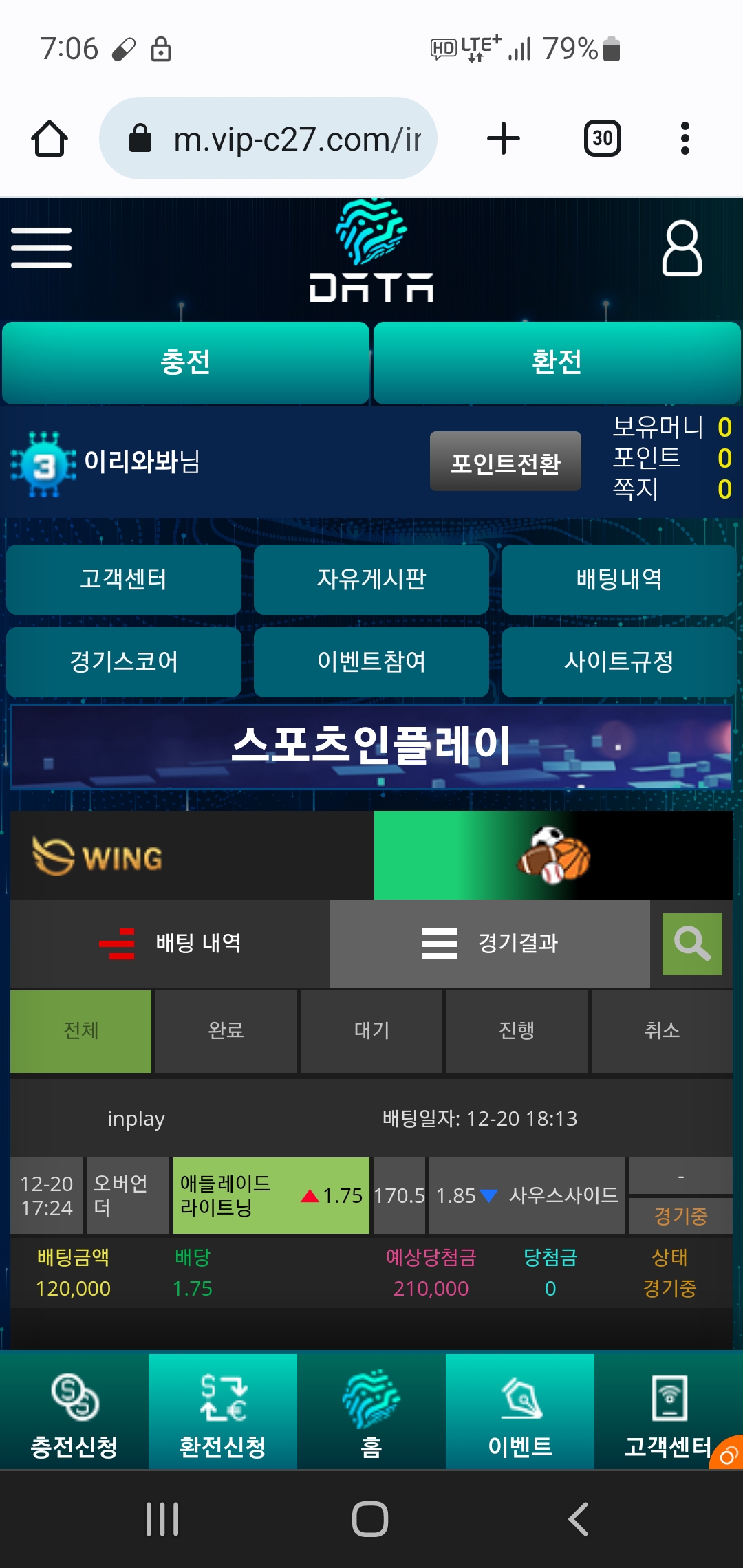Open 사이트규정 site rules
This screenshot has height=1568, width=743.
618,662
